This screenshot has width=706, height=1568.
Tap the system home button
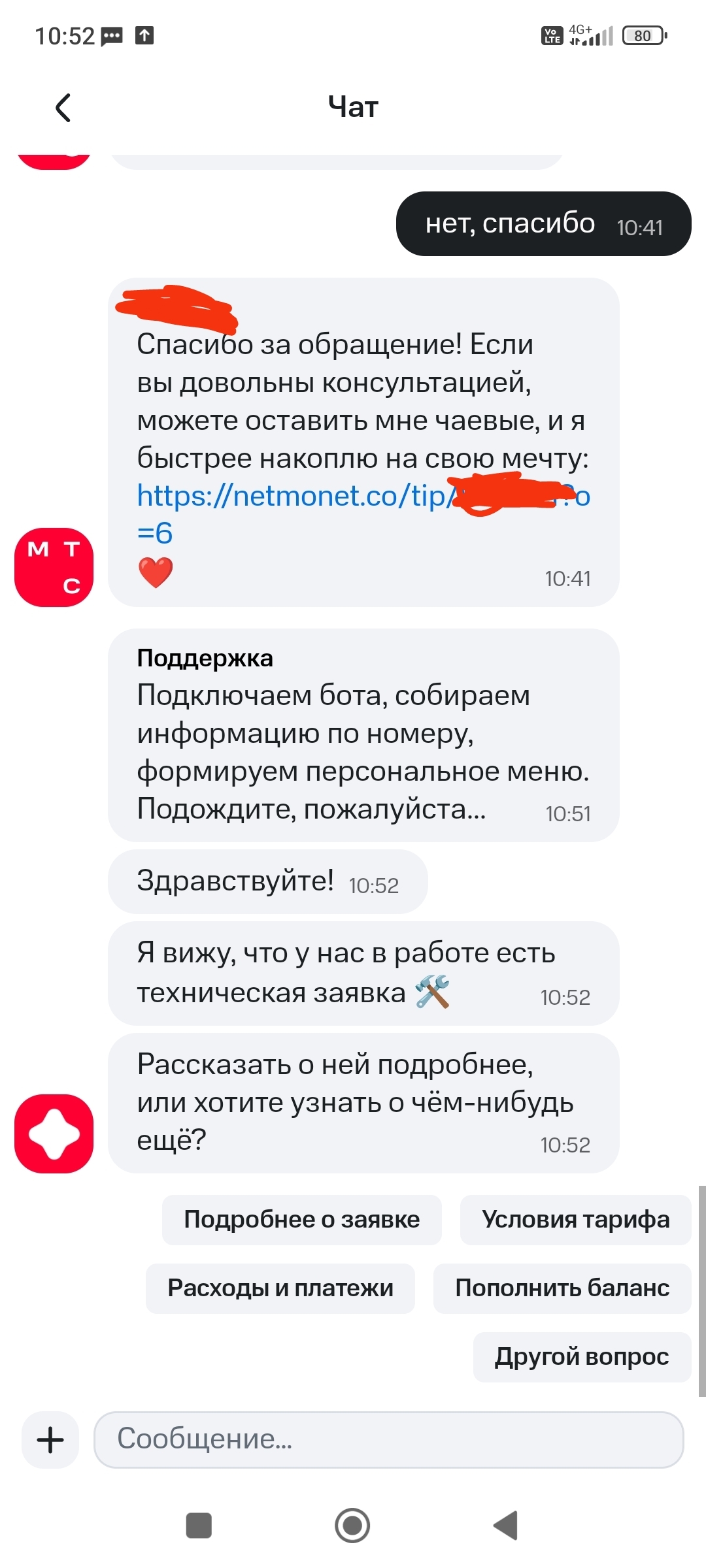point(352,1526)
